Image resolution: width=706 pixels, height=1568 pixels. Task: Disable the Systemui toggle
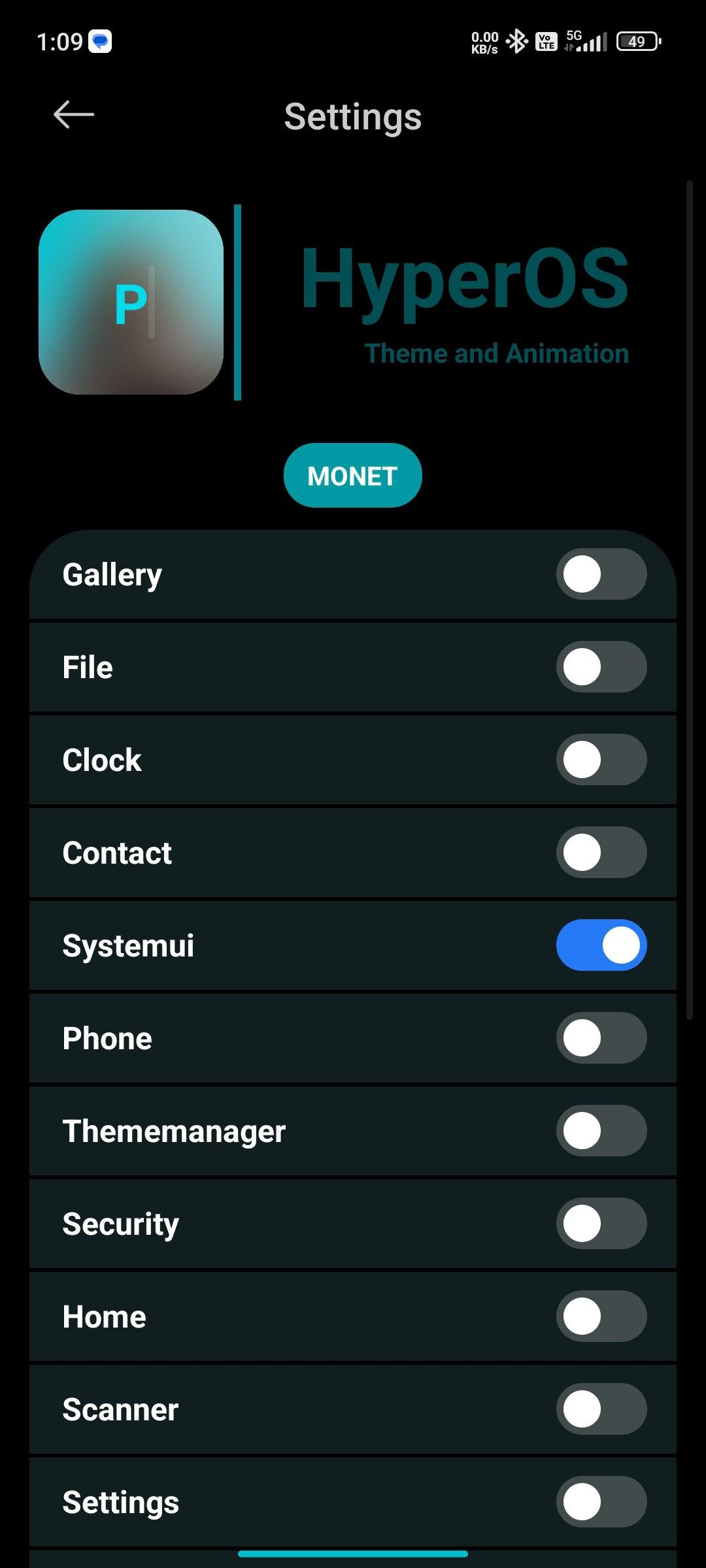click(x=601, y=945)
